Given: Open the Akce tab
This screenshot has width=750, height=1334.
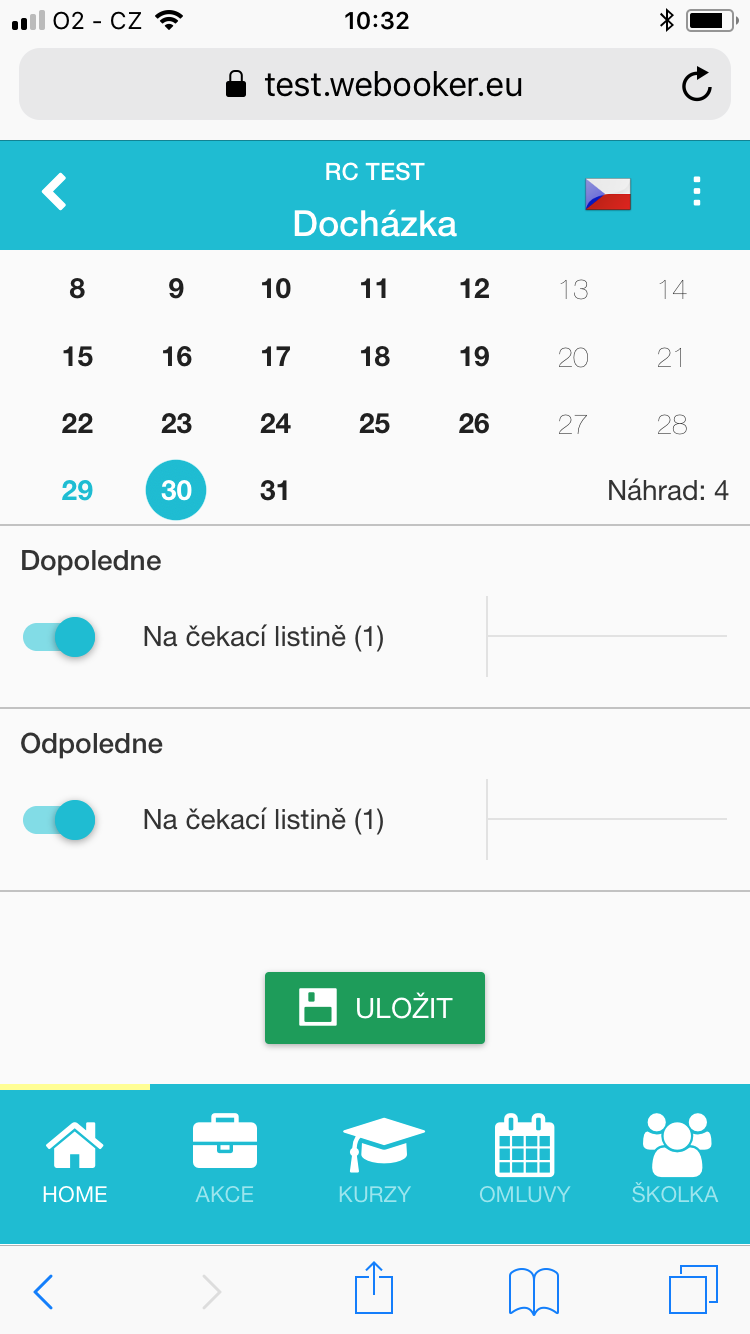Looking at the screenshot, I should (225, 1160).
